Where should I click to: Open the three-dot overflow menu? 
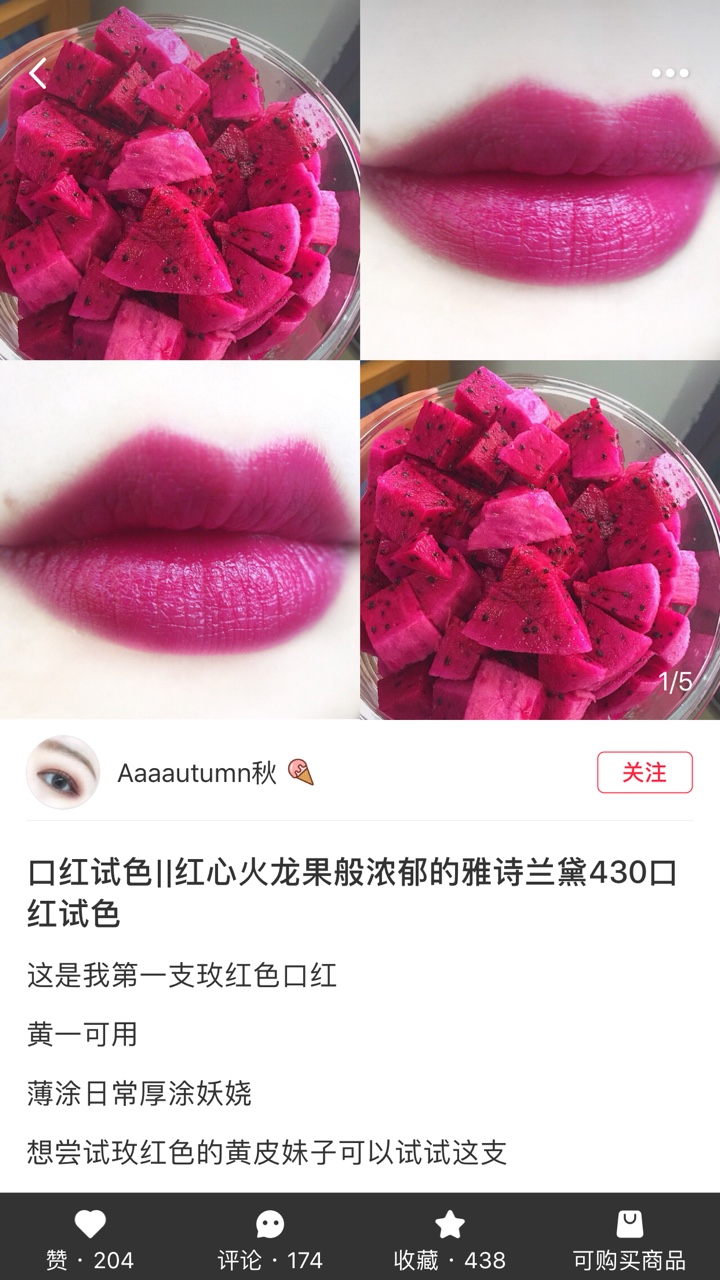coord(670,73)
